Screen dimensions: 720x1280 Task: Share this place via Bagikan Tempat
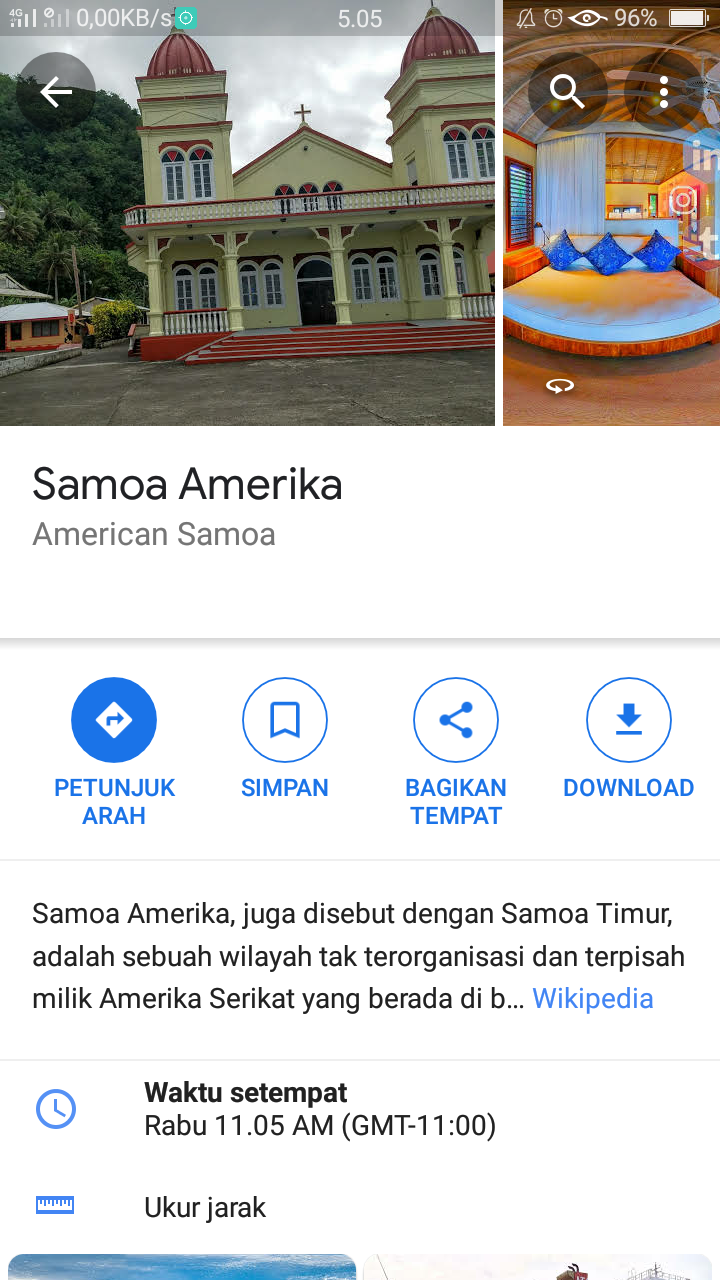click(456, 720)
